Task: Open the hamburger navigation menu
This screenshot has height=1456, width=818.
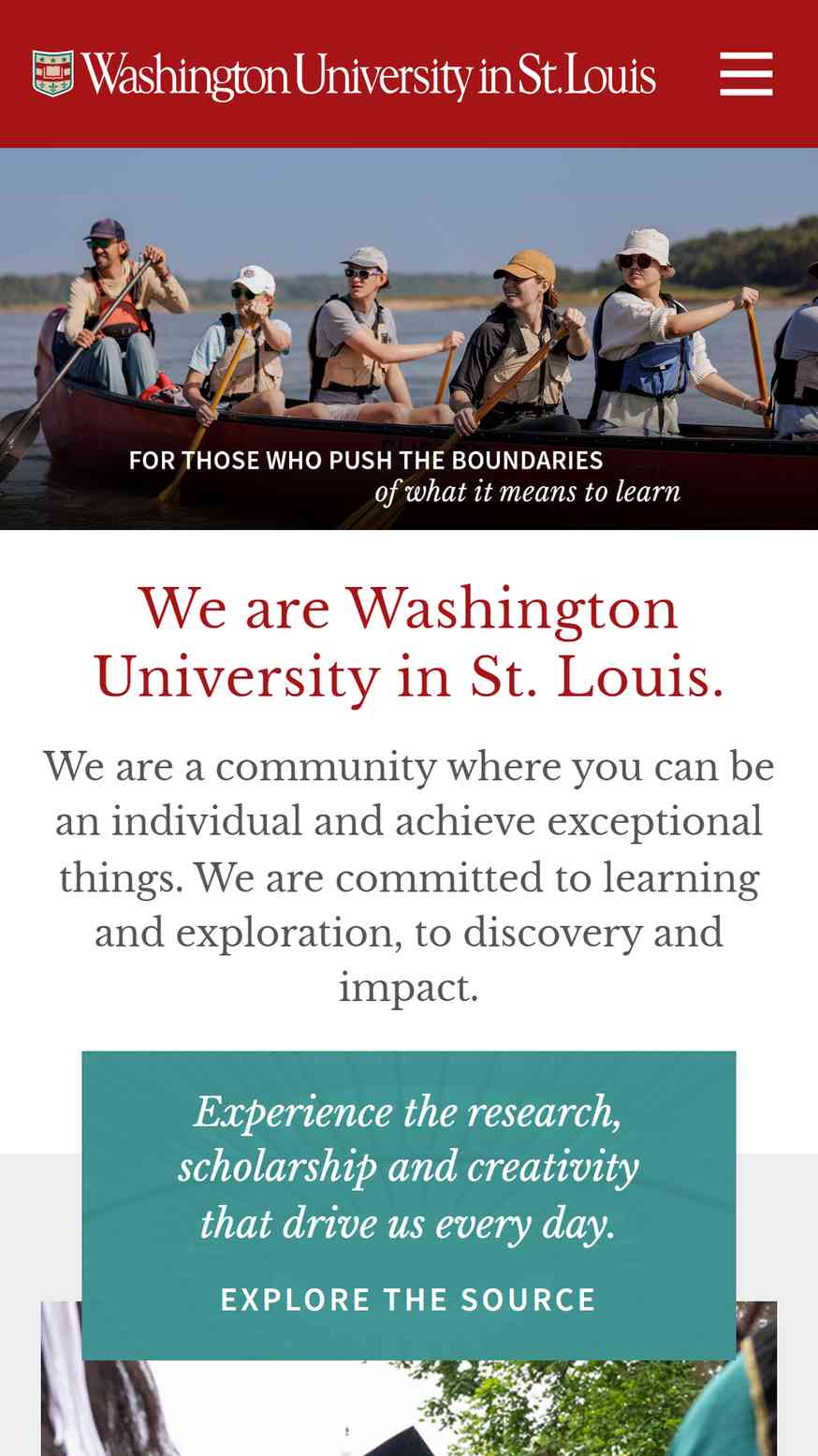Action: [x=746, y=74]
